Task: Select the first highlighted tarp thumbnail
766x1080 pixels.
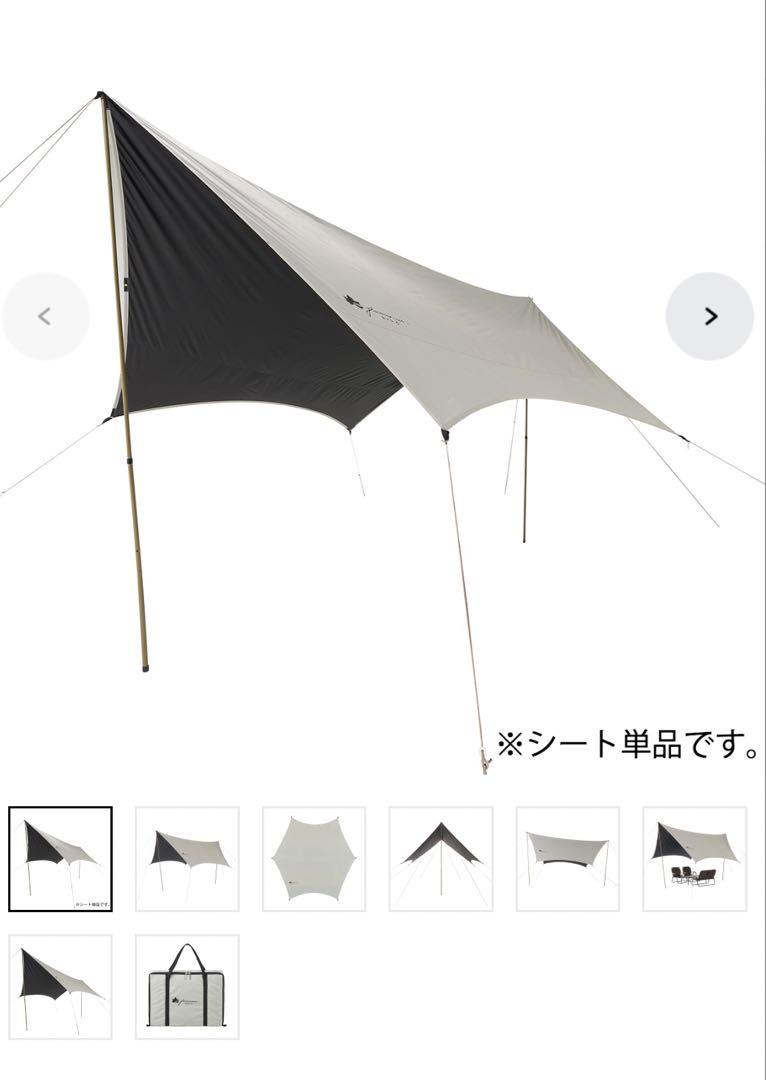Action: 60,858
